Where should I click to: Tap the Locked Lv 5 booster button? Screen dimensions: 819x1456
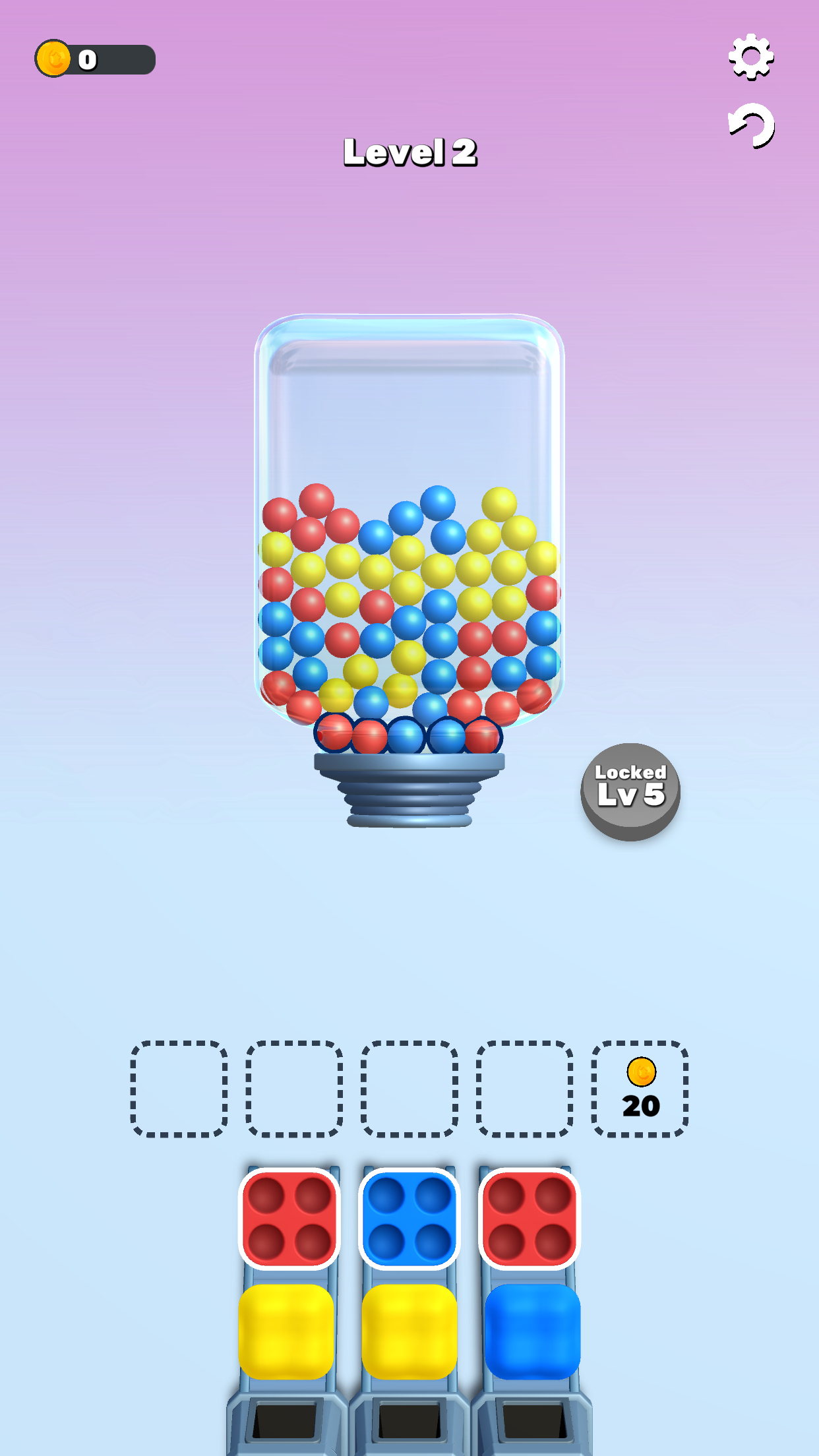(630, 791)
